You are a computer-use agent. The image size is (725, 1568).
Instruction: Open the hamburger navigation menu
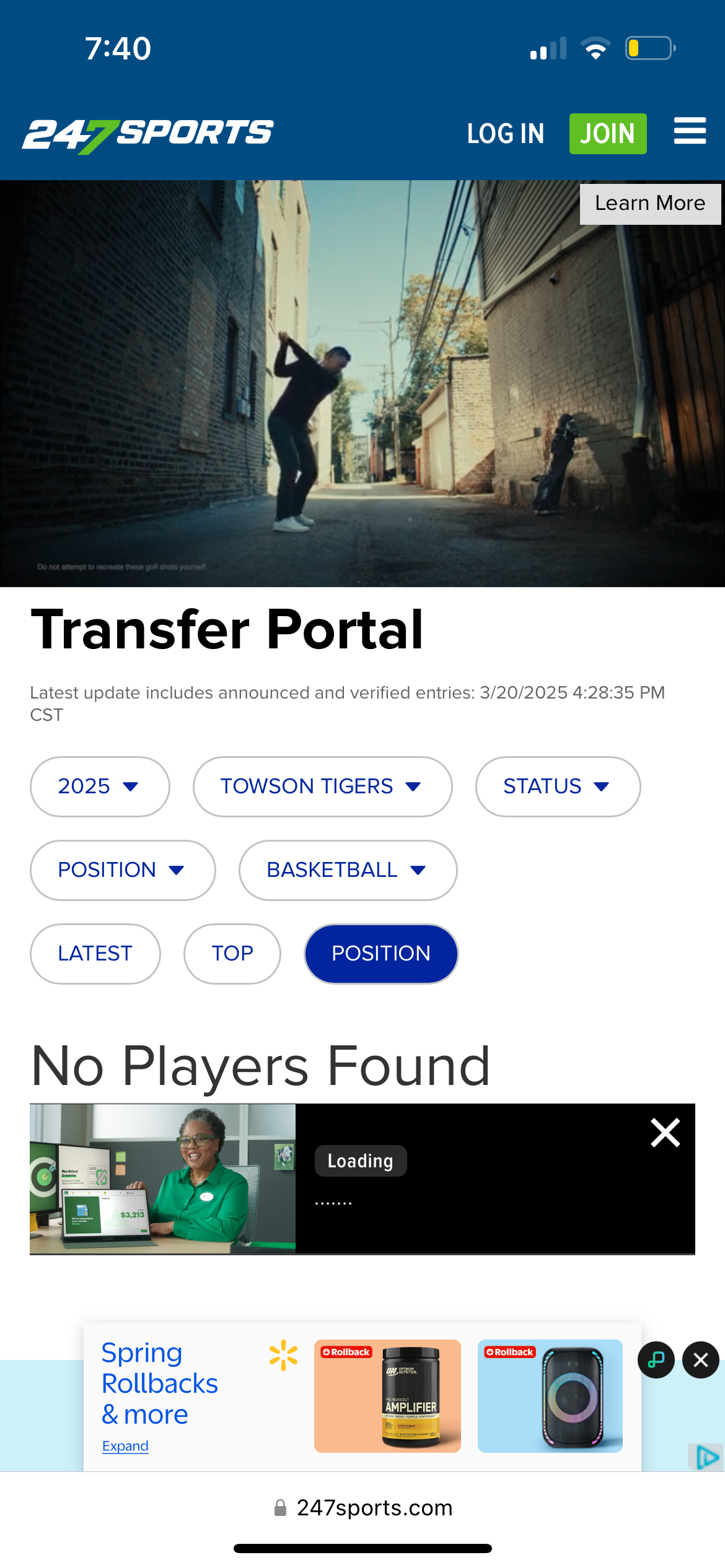(x=690, y=133)
